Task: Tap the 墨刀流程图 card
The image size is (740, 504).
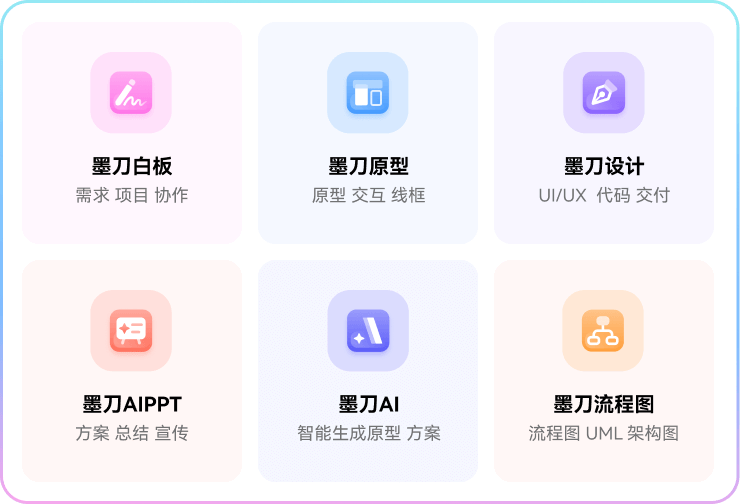Action: click(x=604, y=371)
